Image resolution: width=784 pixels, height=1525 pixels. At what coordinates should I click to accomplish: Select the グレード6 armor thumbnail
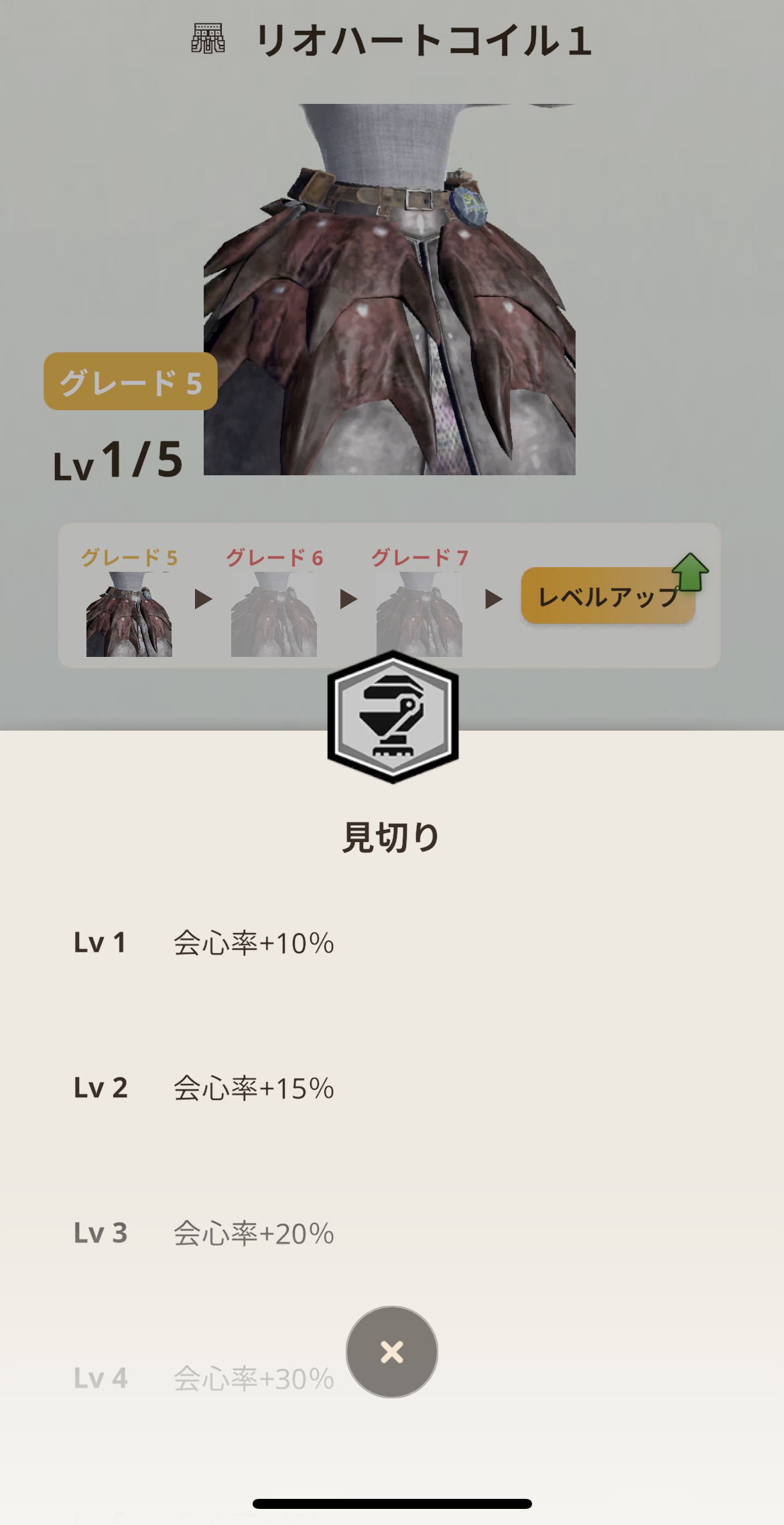pyautogui.click(x=274, y=613)
